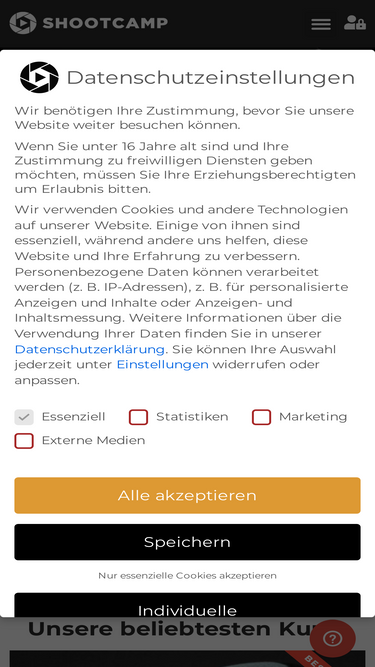The height and width of the screenshot is (667, 375).
Task: Check the Statistiken checkbox
Action: 139,417
